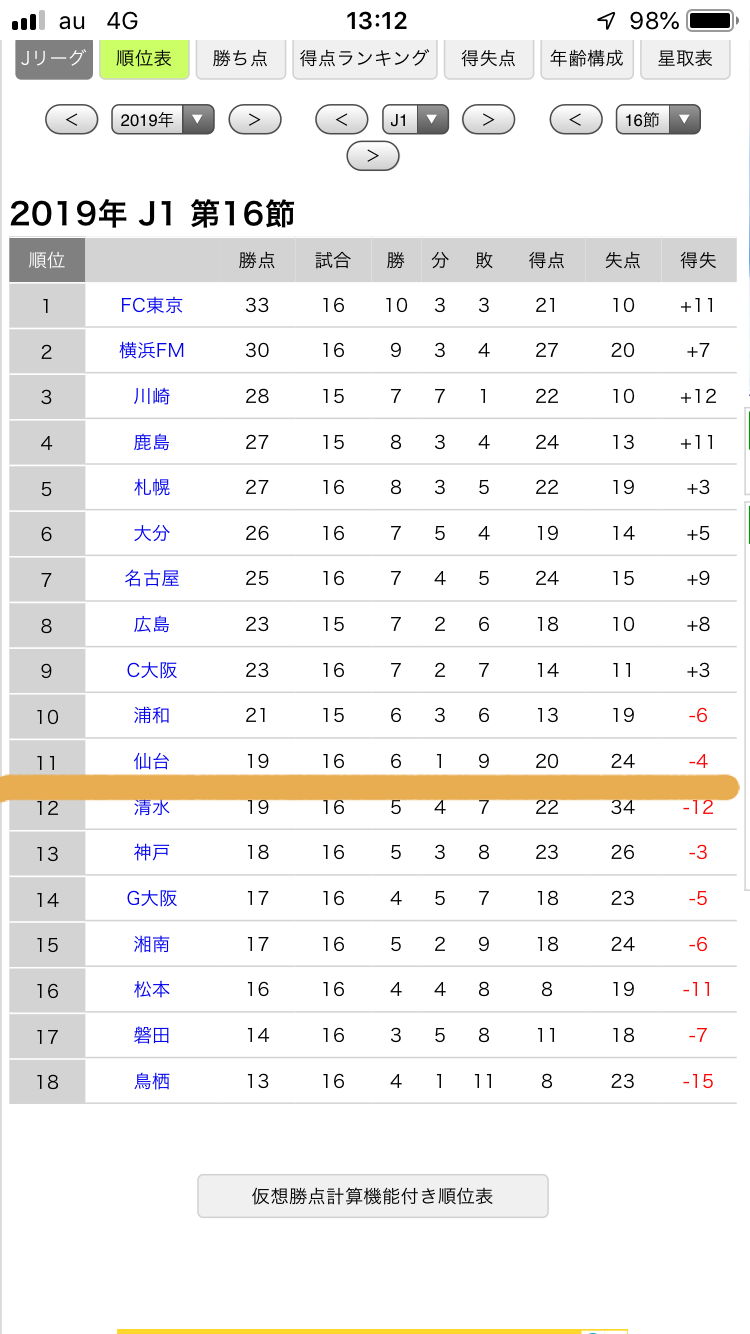
Task: Open 仮想勝点計算機能付き順位表
Action: 373,1196
